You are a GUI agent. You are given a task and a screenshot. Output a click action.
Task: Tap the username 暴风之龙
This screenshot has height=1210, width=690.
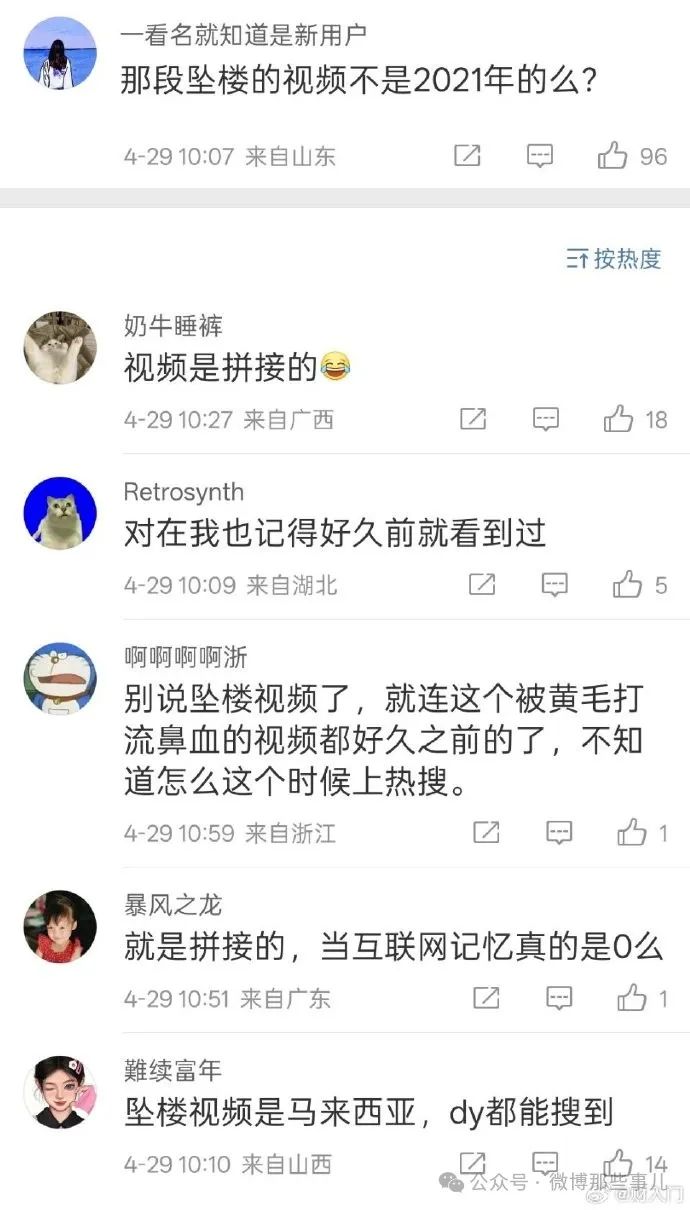173,906
